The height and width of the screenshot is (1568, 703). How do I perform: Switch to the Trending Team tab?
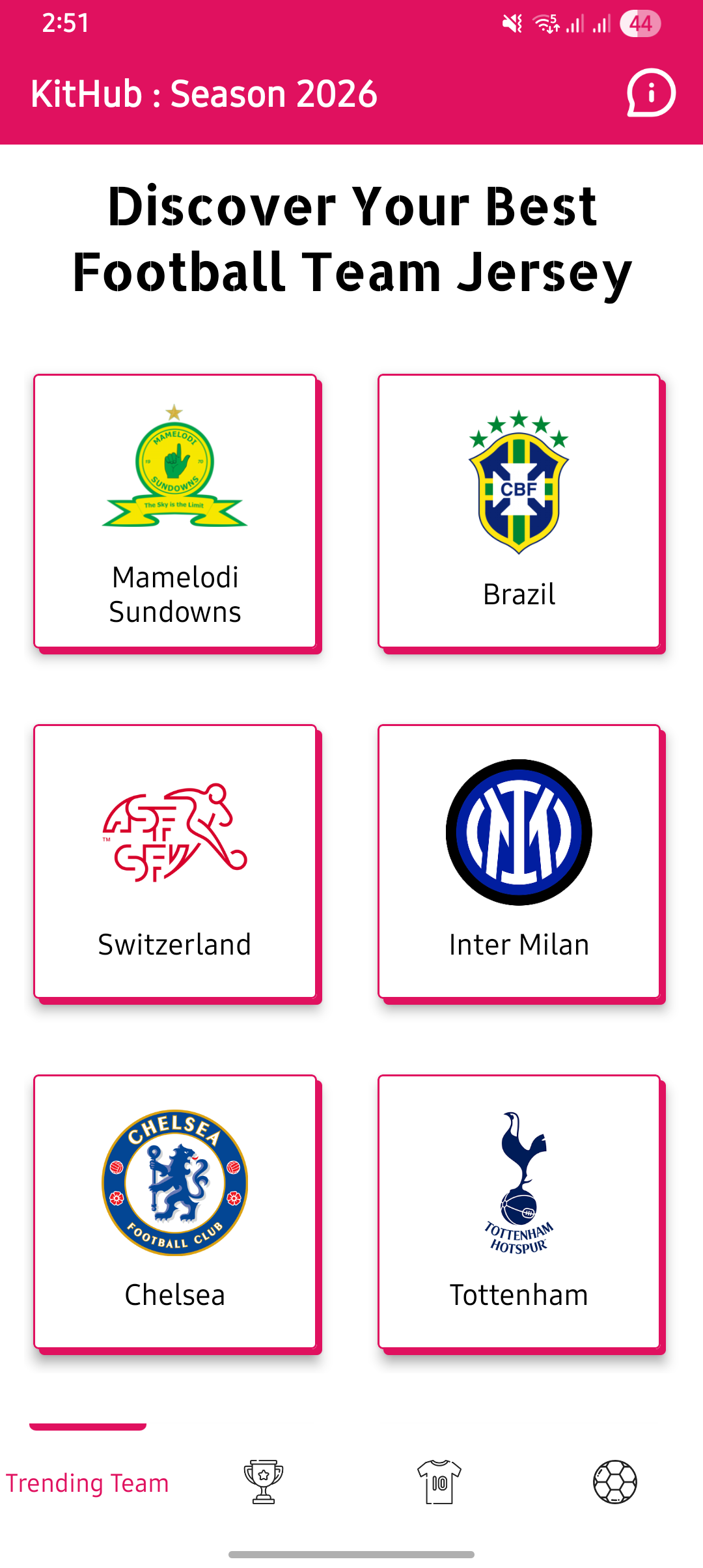(x=88, y=1483)
